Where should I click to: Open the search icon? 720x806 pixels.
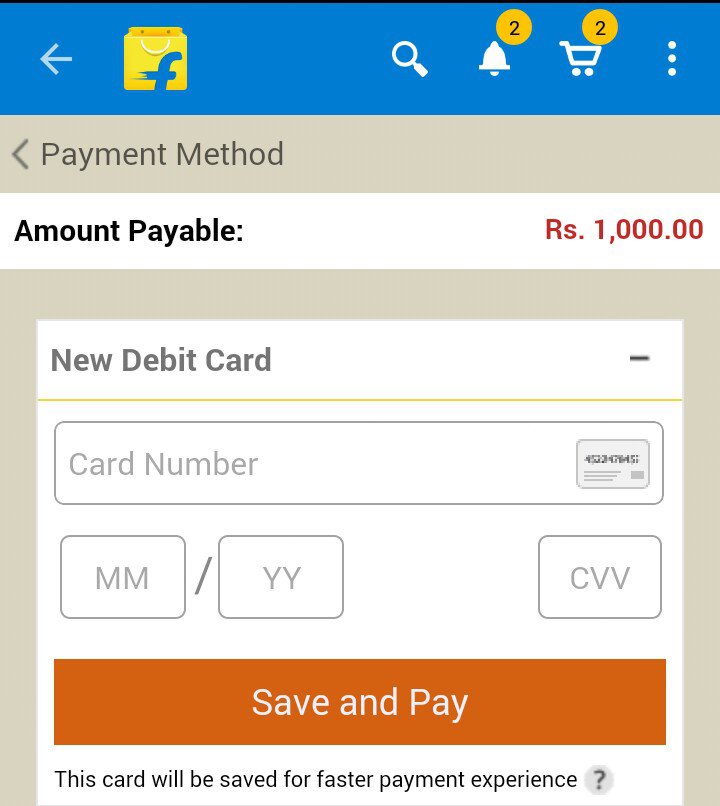click(x=409, y=59)
